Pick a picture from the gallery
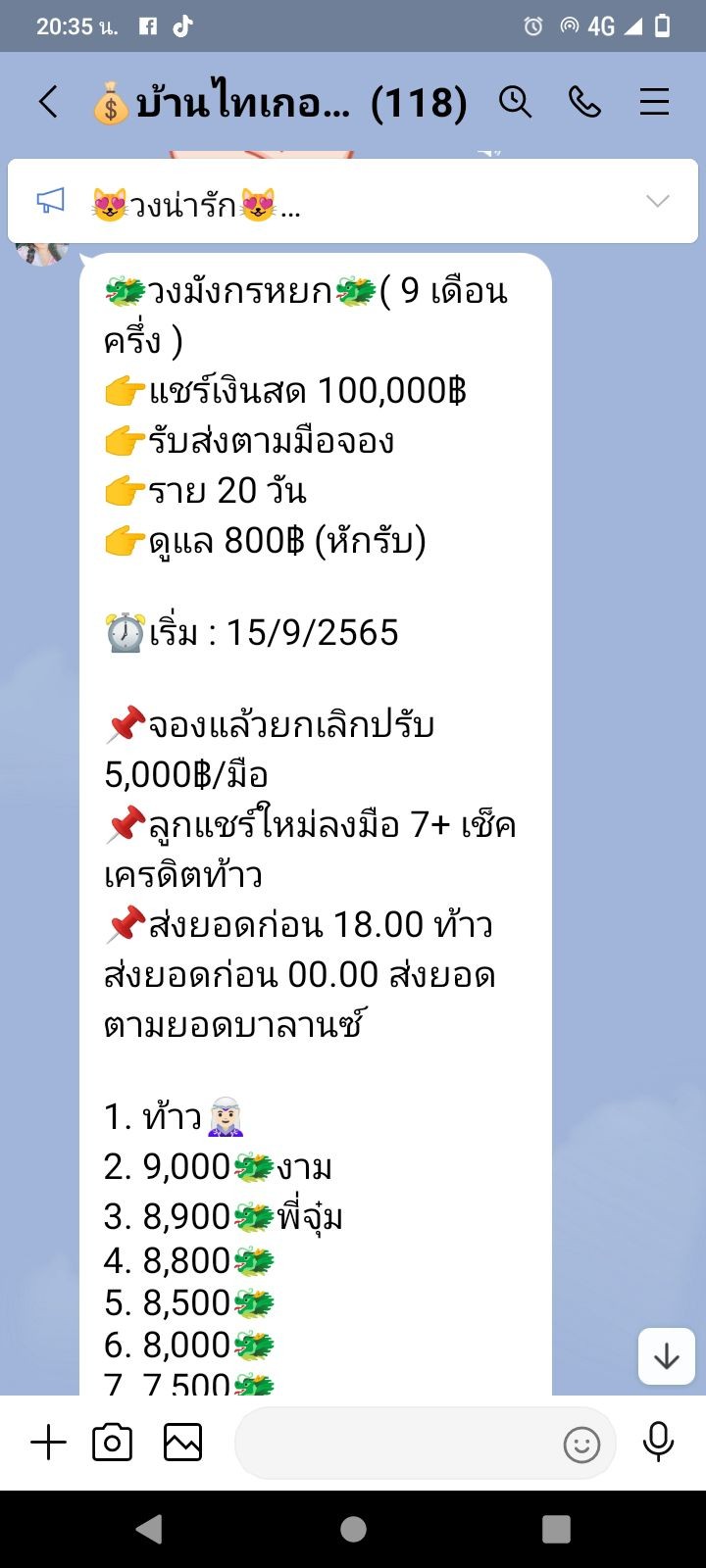 (x=182, y=1443)
